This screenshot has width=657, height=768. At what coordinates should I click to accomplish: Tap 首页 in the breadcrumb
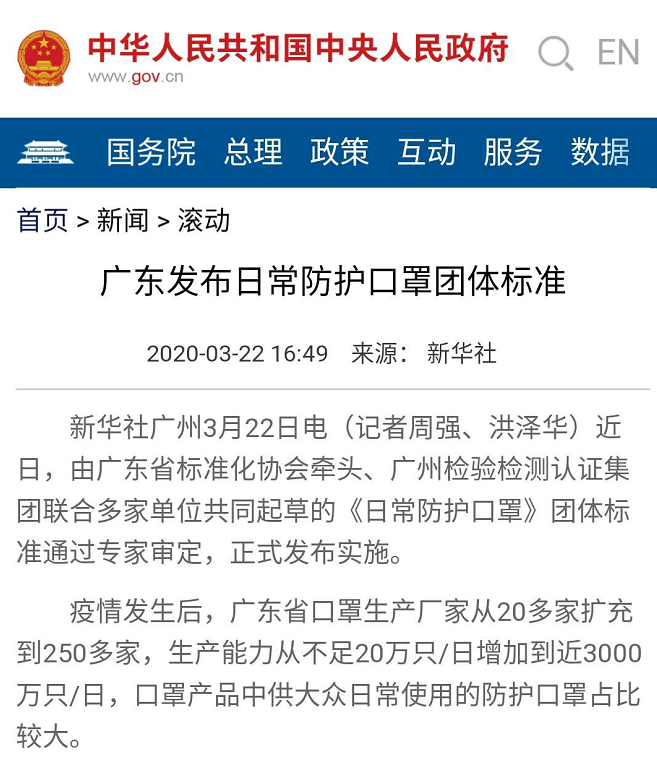click(x=42, y=221)
